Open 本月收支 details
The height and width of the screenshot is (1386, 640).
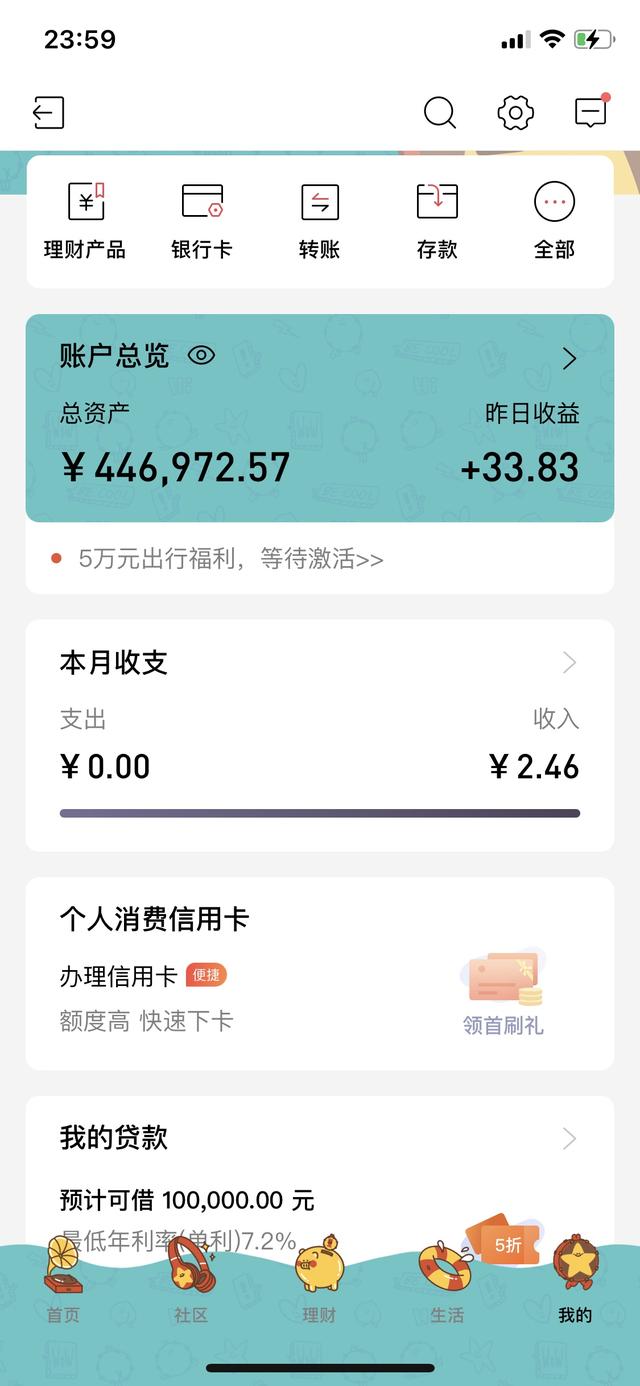pyautogui.click(x=569, y=662)
